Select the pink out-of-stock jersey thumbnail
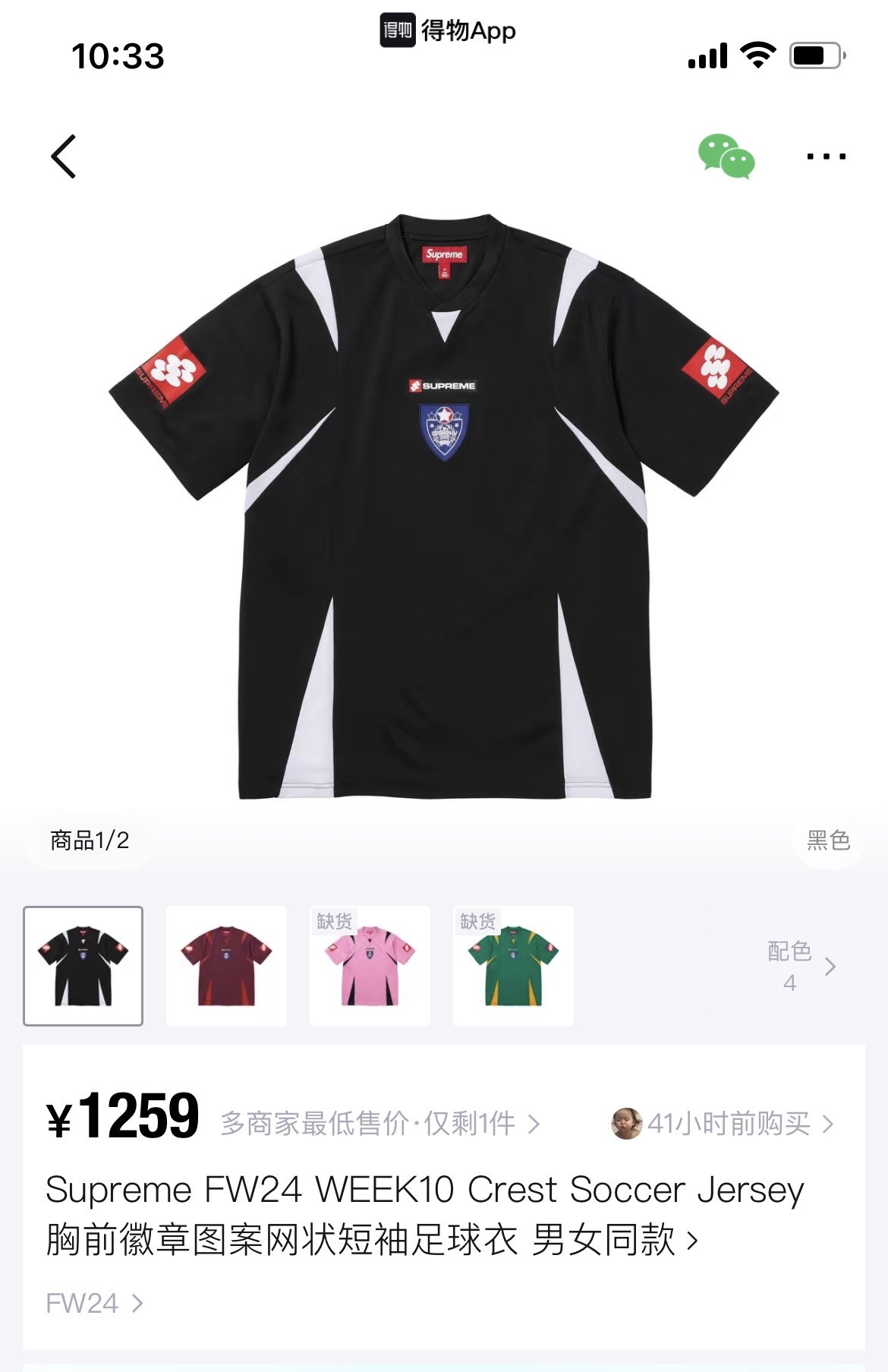Image resolution: width=888 pixels, height=1372 pixels. tap(370, 966)
